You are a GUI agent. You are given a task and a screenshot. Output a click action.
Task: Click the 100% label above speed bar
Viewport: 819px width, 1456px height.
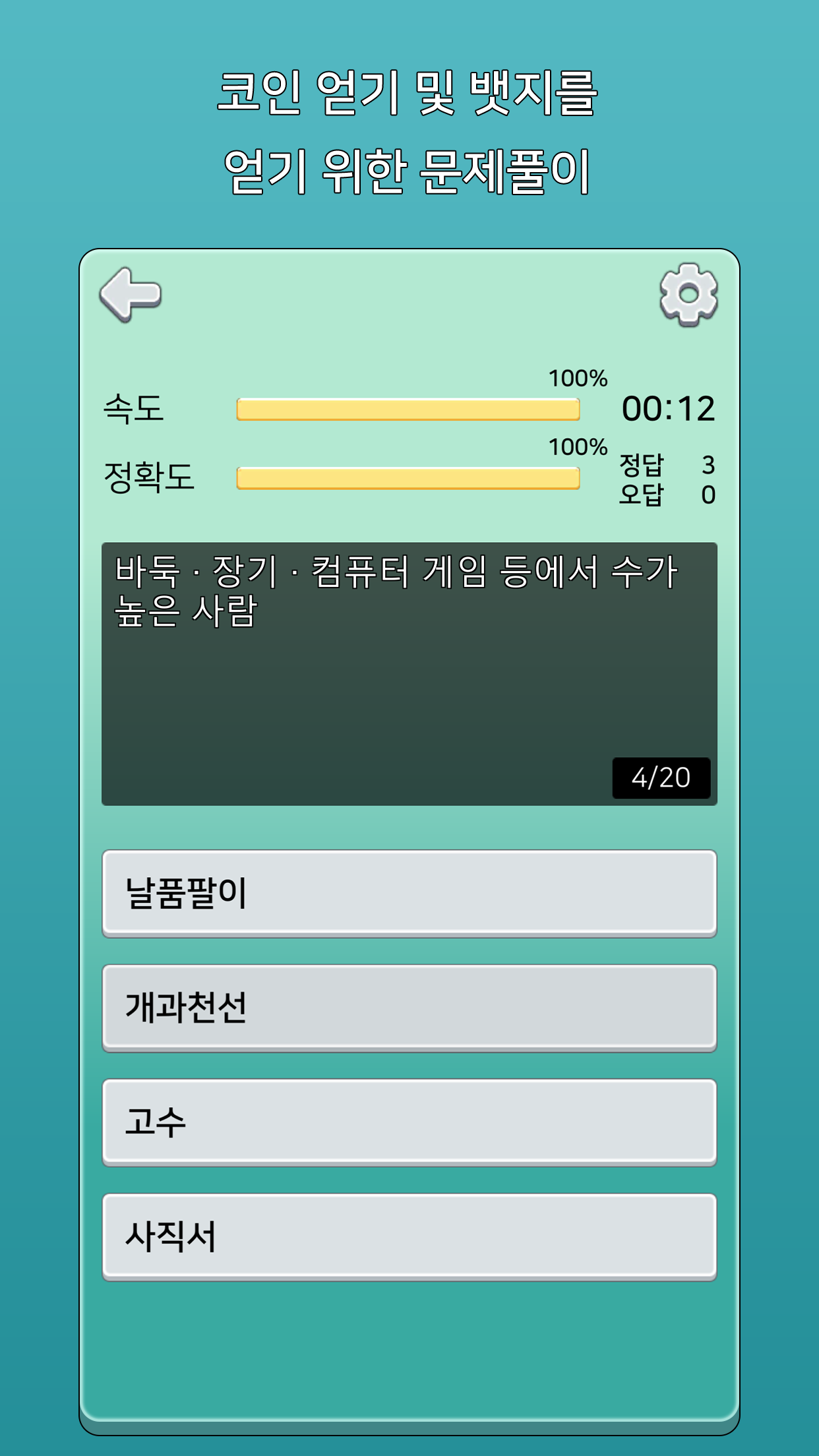(577, 378)
